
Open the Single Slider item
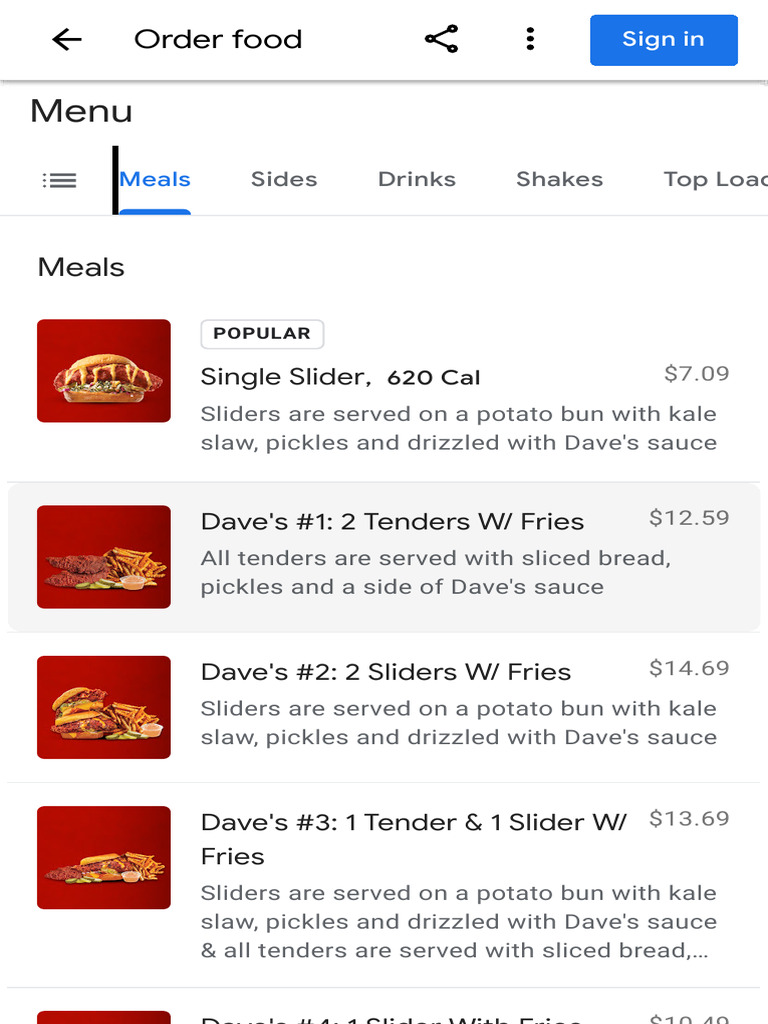(384, 389)
